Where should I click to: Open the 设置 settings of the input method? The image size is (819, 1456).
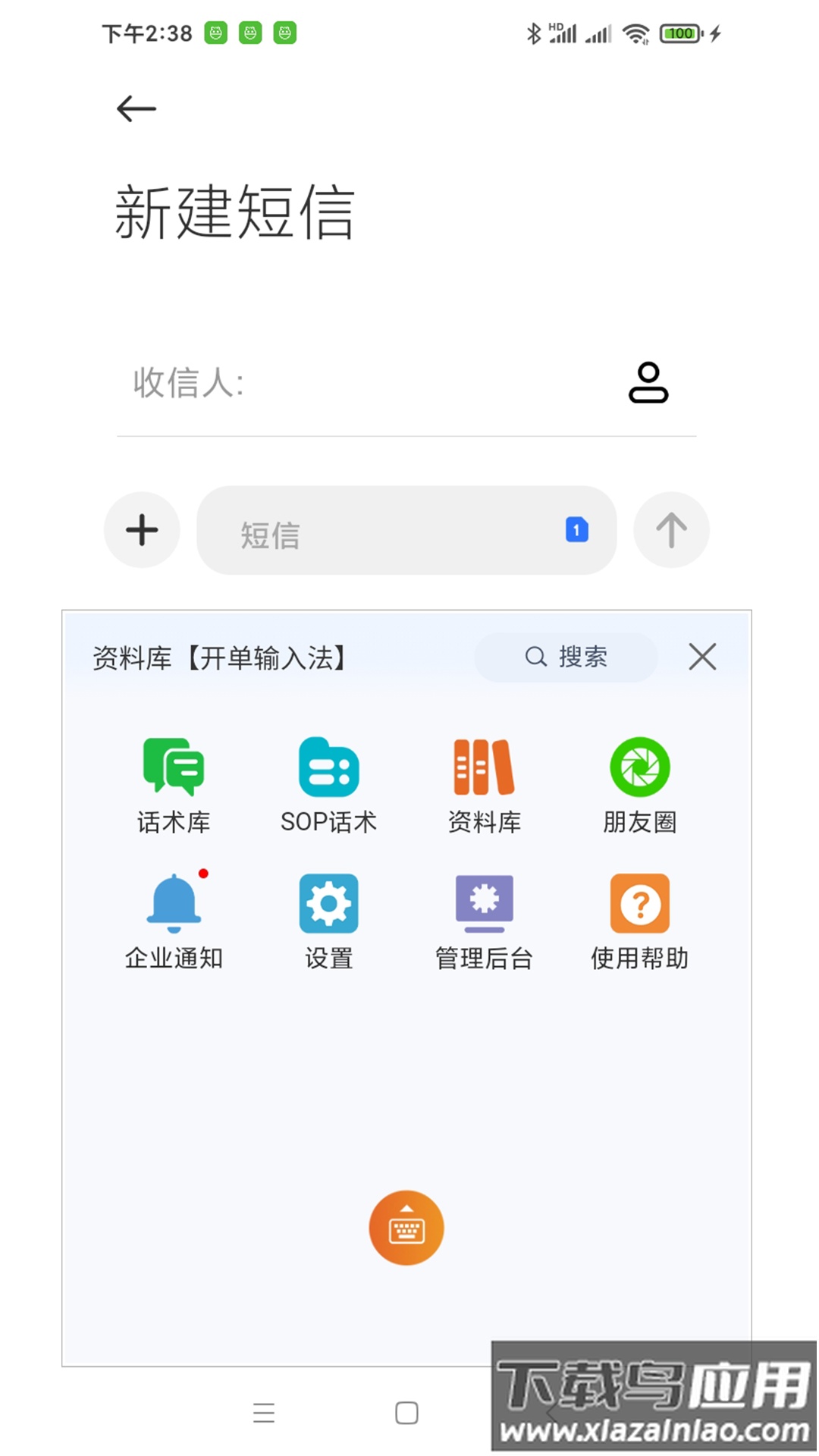[x=328, y=918]
